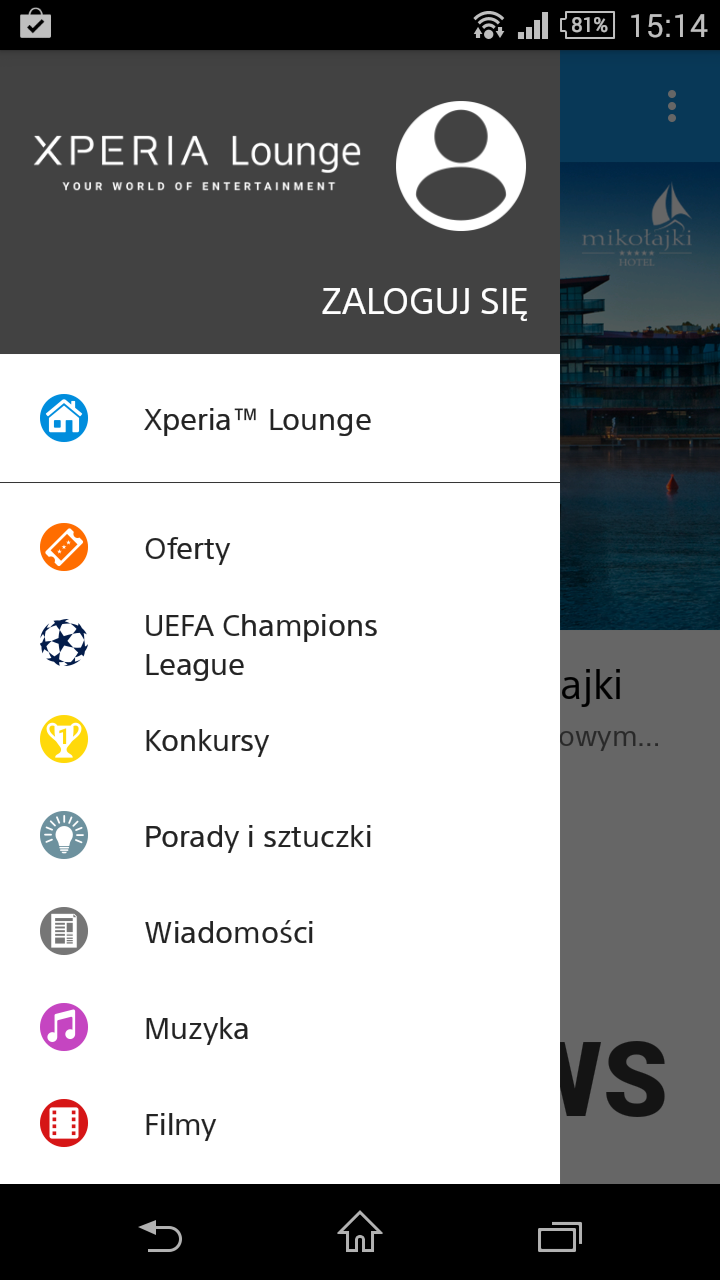Screen dimensions: 720x1280
Task: Open the profile avatar icon
Action: coord(461,166)
